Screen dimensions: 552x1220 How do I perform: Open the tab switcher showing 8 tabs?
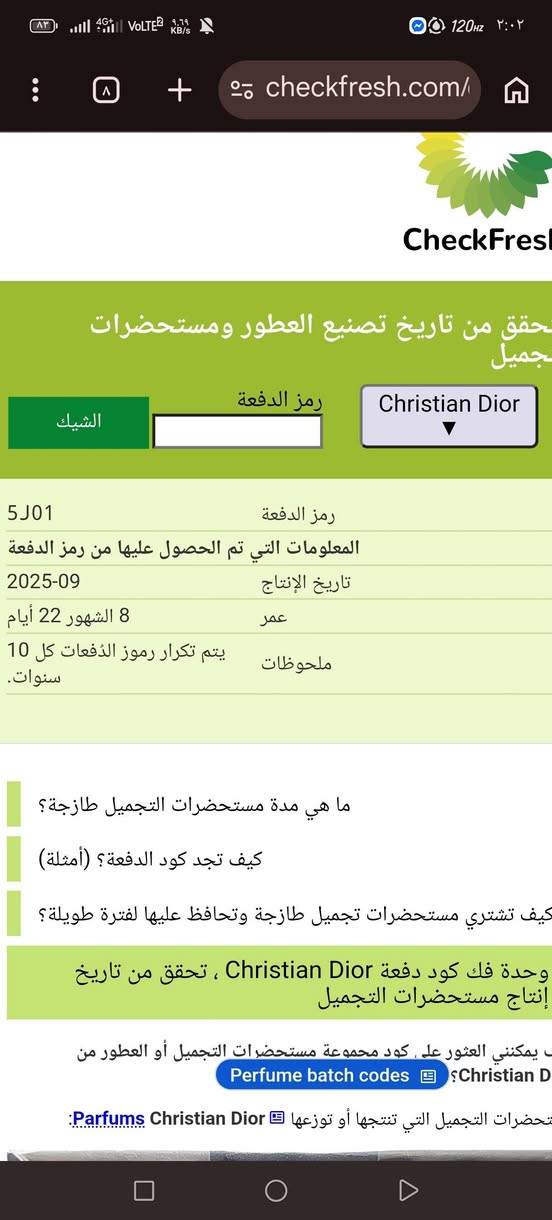(x=106, y=90)
